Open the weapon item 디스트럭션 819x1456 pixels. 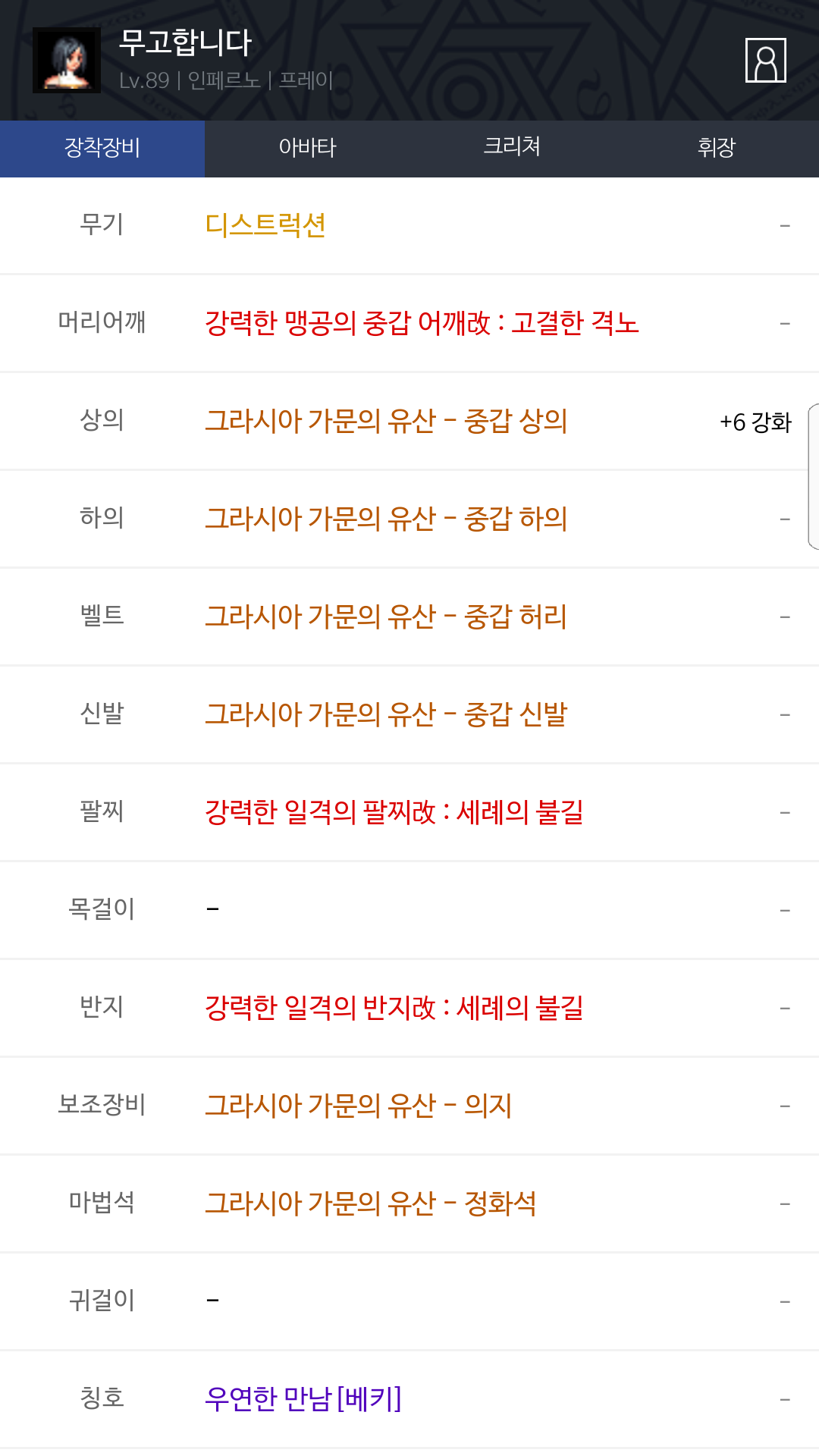tap(265, 225)
